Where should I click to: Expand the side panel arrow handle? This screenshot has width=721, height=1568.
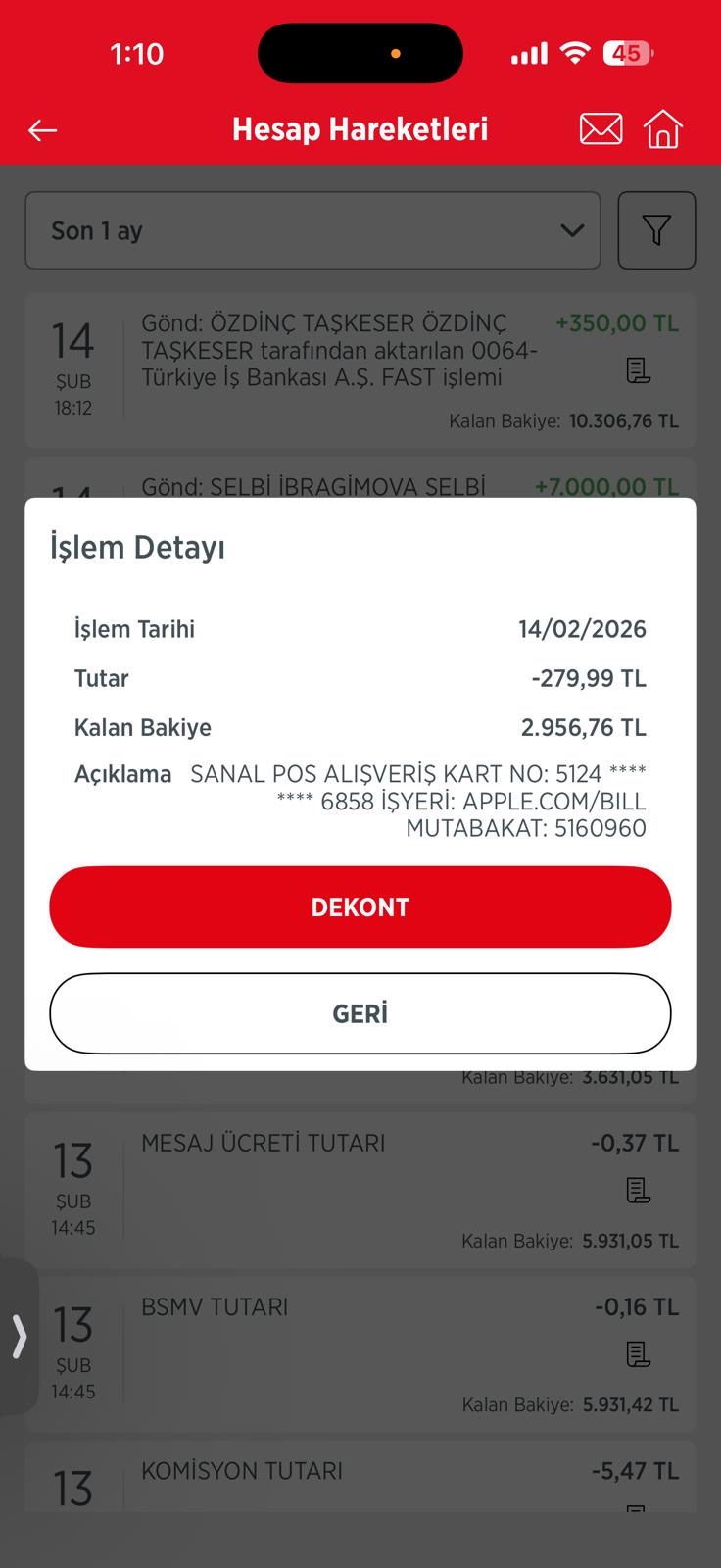click(x=19, y=1337)
